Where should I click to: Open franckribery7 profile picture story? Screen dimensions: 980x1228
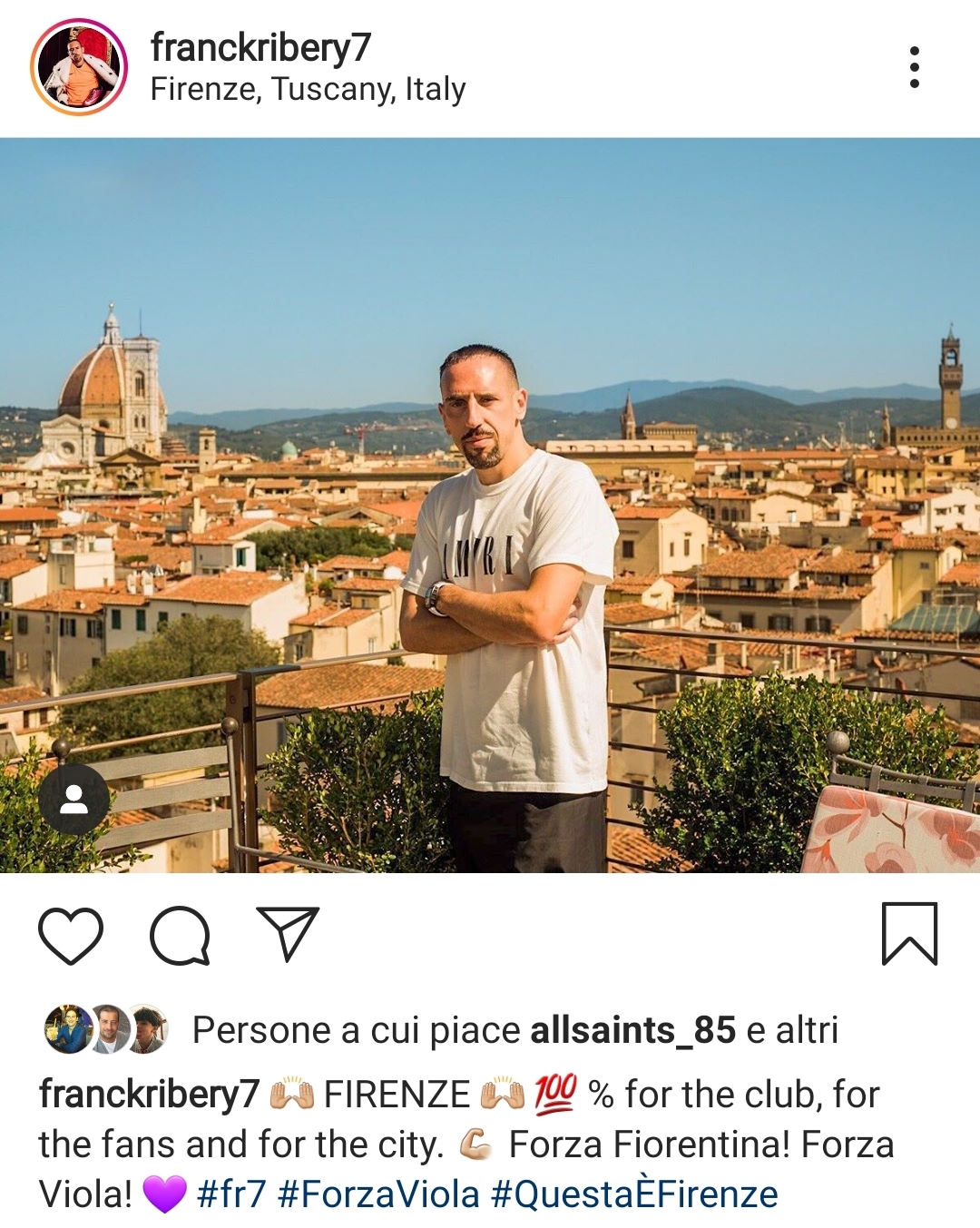tap(78, 67)
